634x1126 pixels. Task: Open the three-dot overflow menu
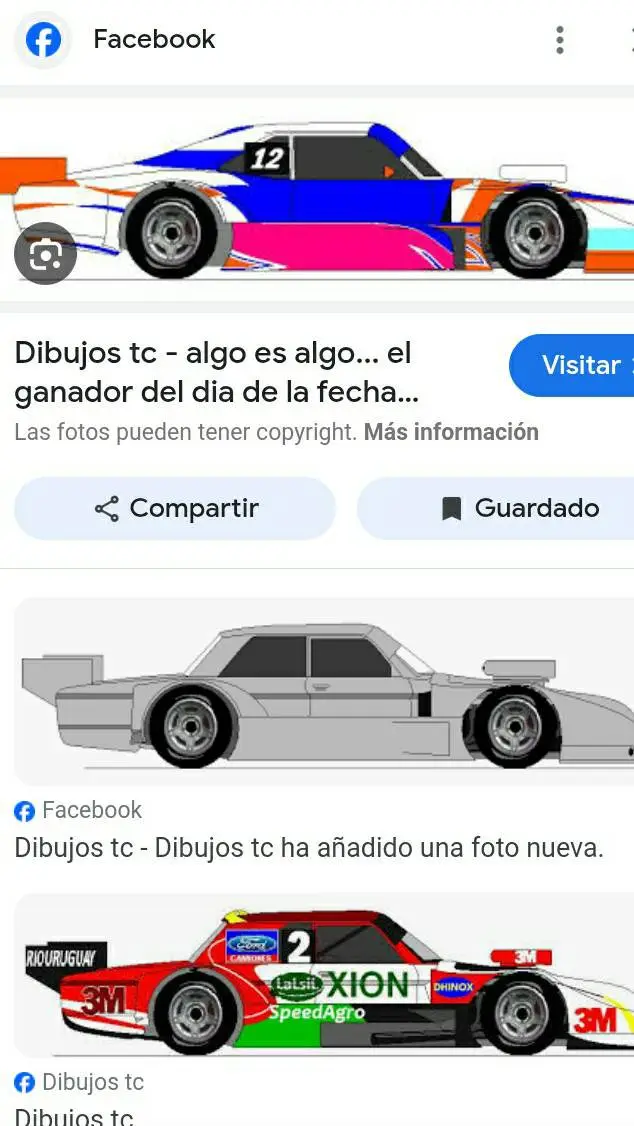560,40
